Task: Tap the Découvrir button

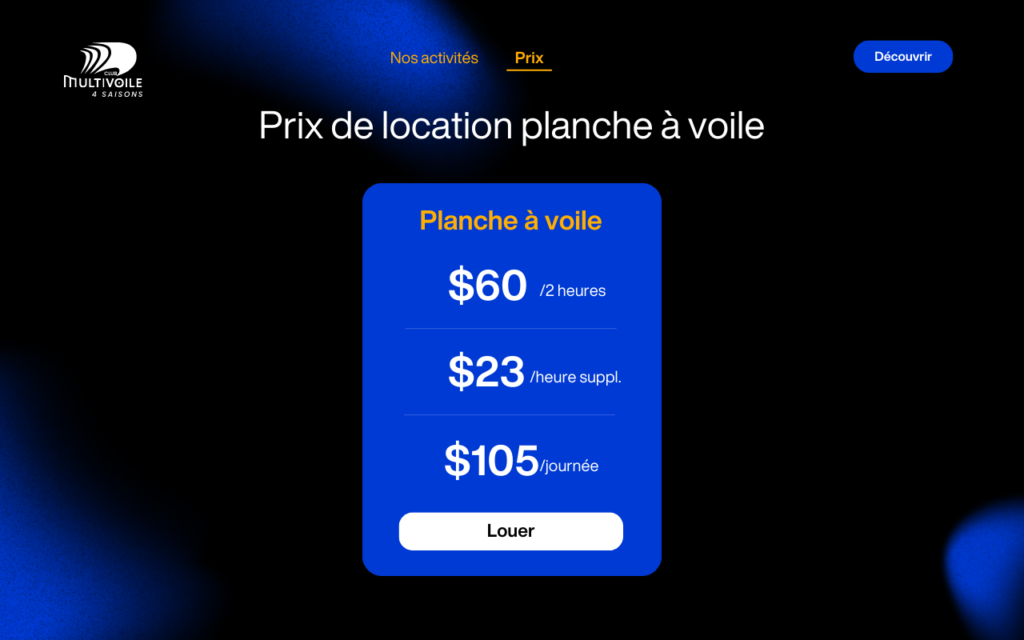Action: click(x=902, y=57)
